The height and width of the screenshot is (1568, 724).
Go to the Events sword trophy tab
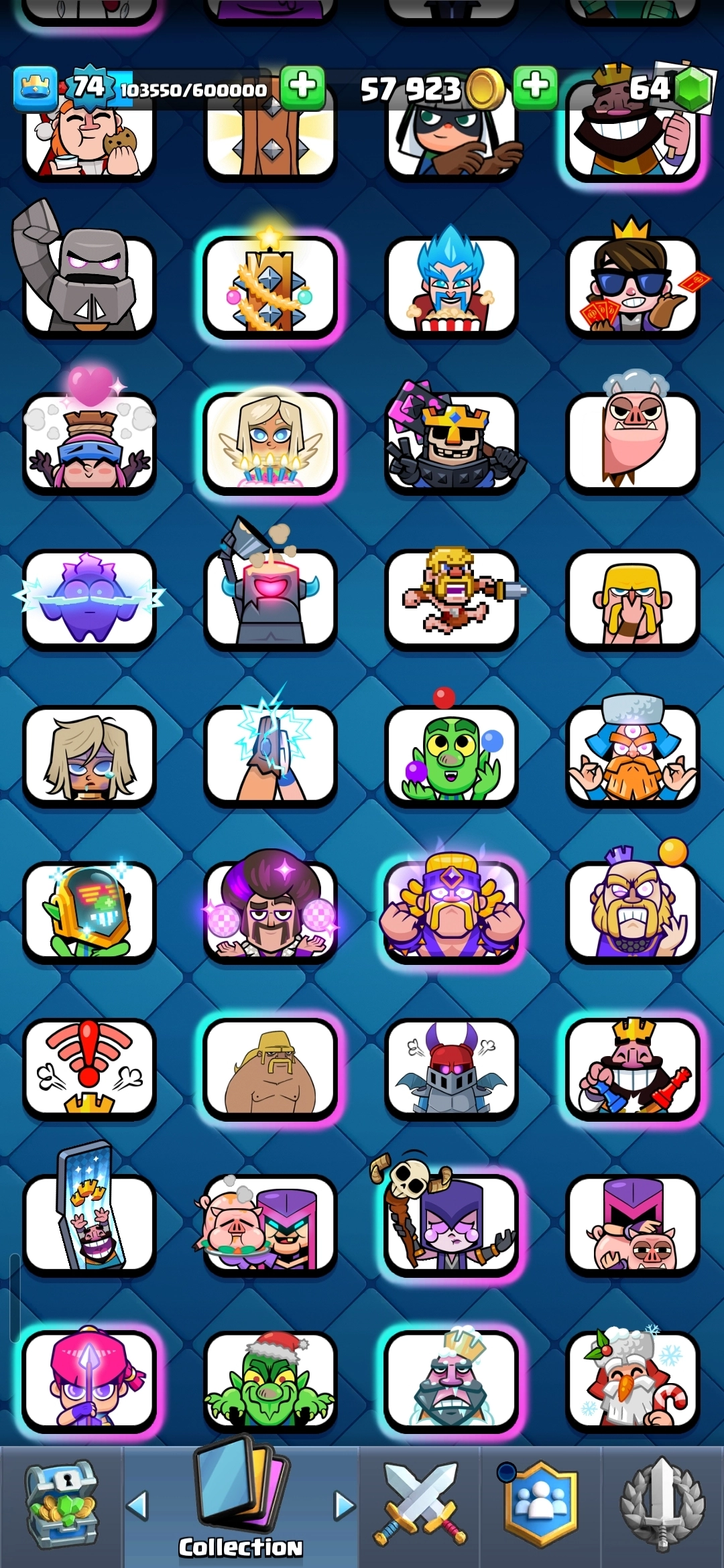pos(662,1506)
